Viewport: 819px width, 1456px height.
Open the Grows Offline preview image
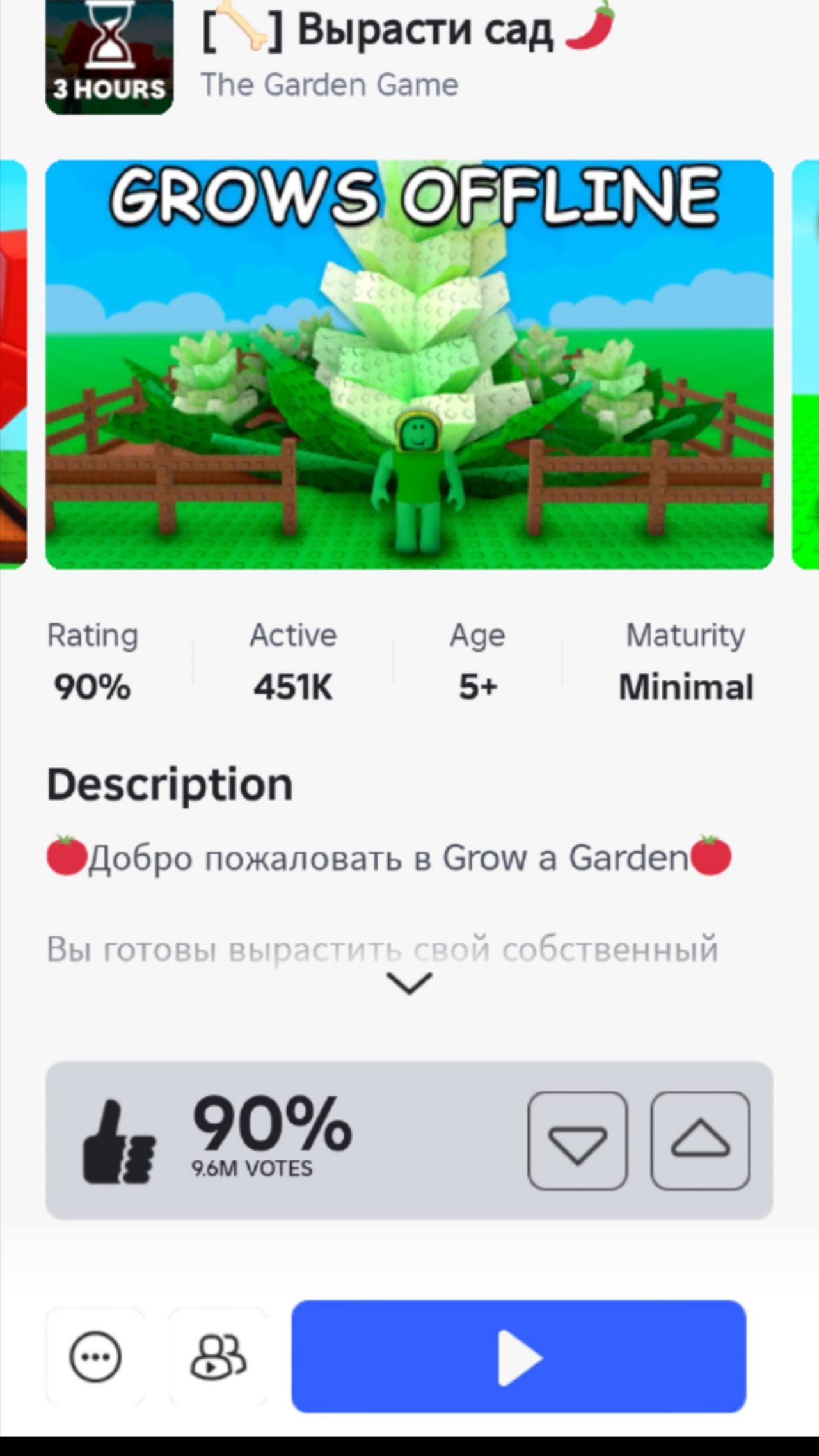coord(409,365)
